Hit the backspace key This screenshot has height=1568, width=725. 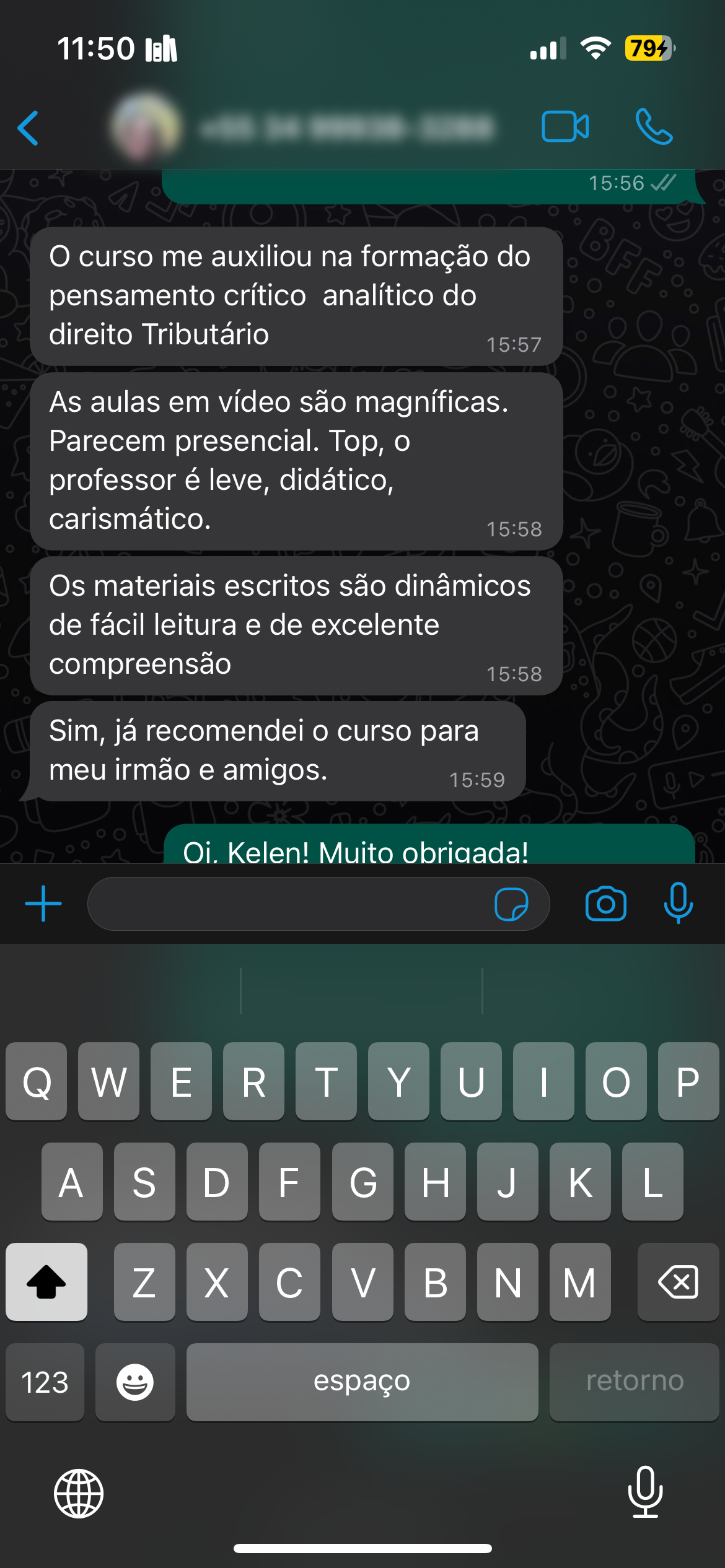(678, 1282)
